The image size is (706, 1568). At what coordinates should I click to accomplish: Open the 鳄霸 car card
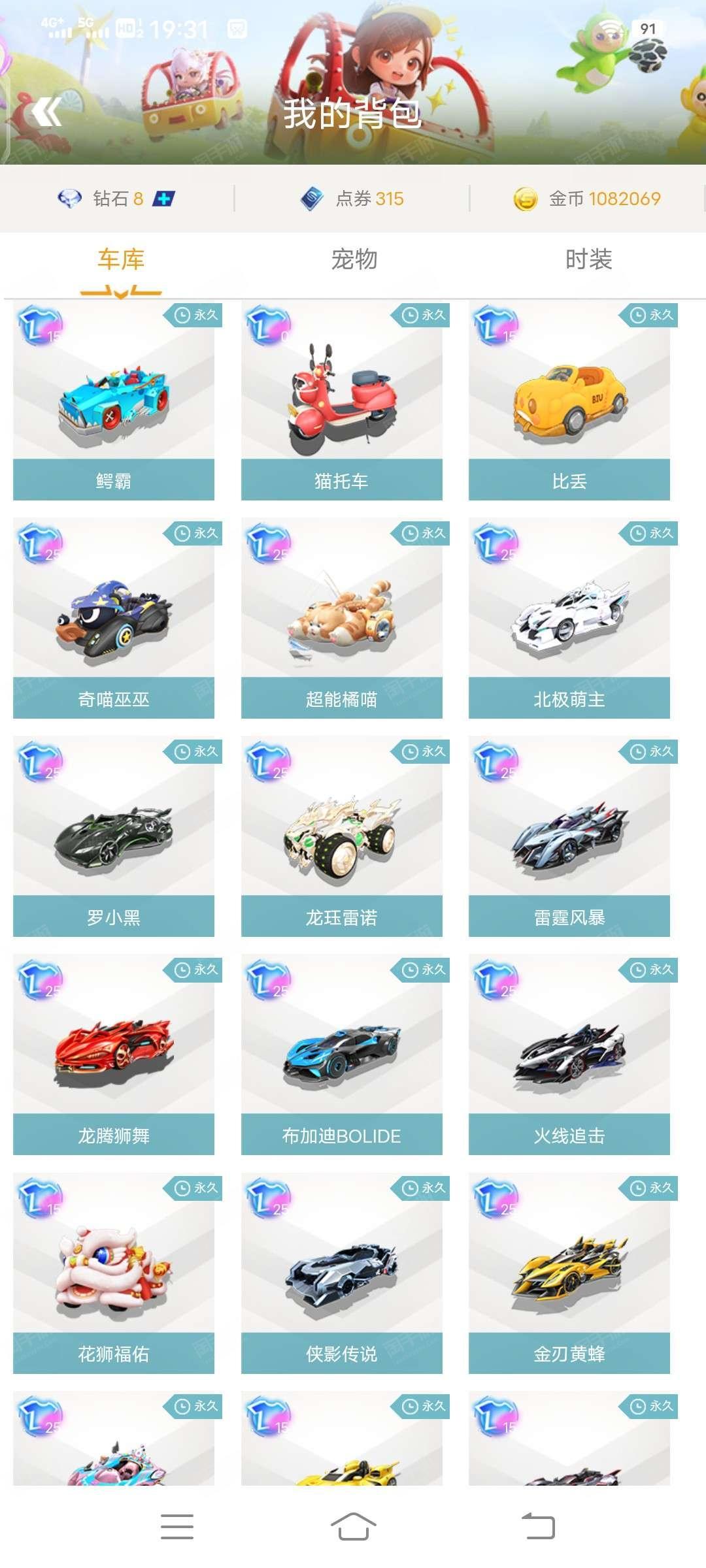coord(114,401)
